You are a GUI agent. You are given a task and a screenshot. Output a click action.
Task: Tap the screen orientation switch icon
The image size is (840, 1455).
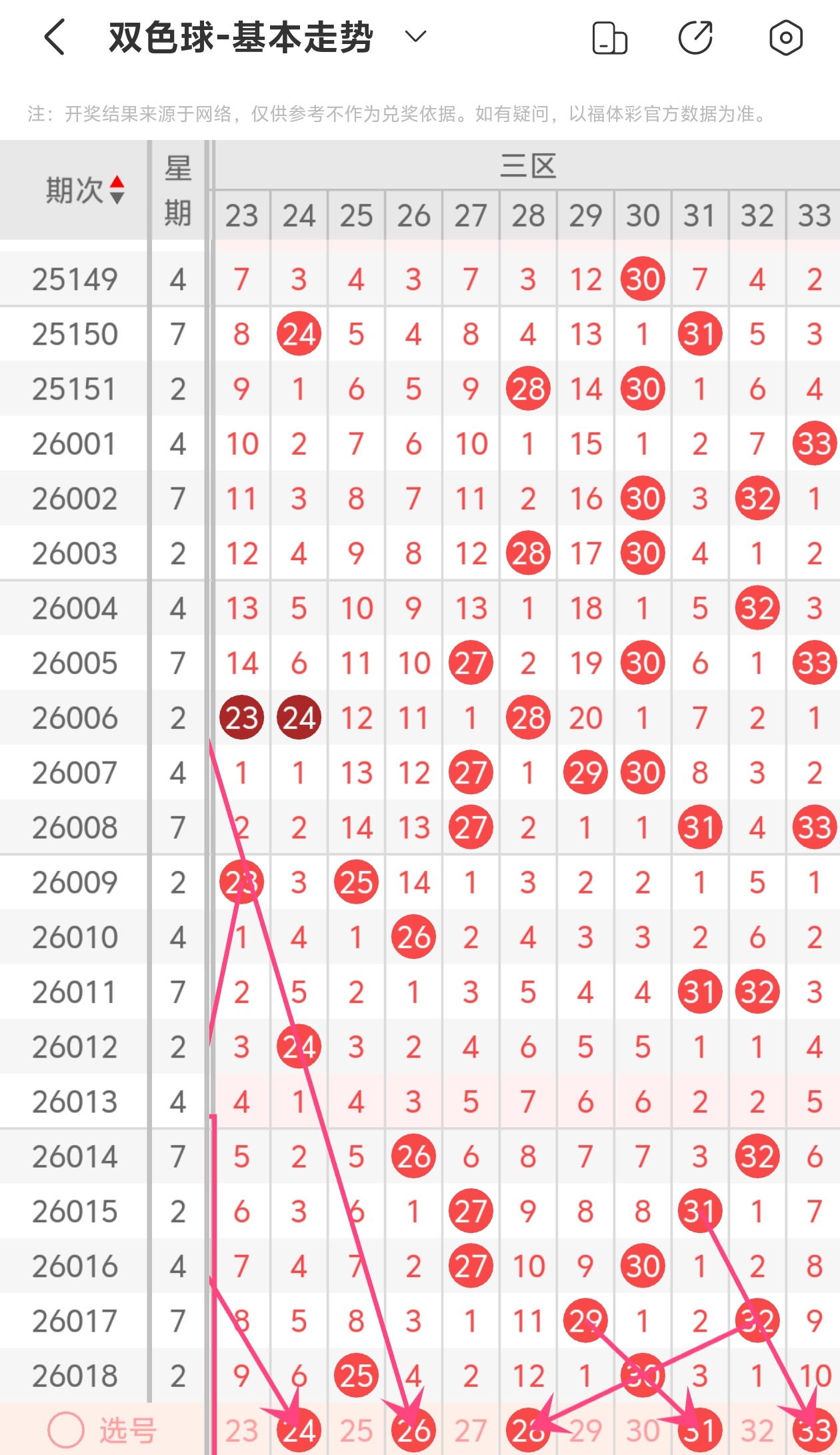pyautogui.click(x=609, y=38)
